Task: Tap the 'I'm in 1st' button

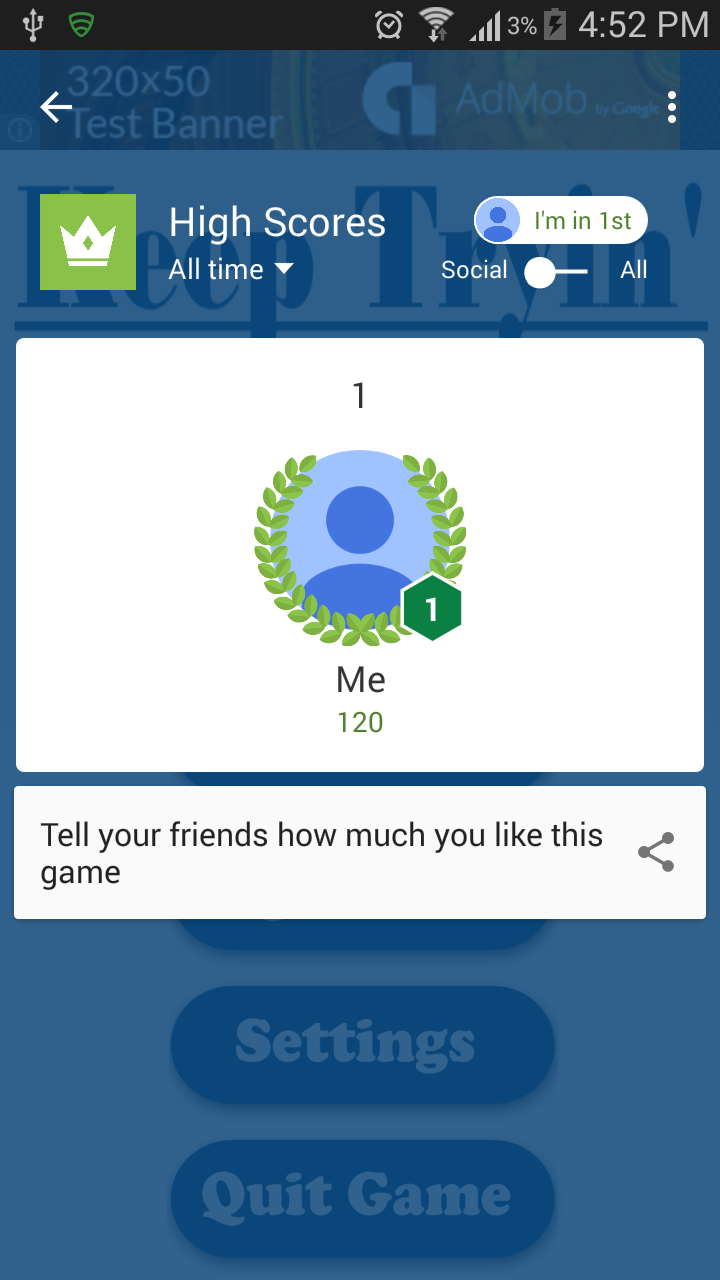Action: [560, 220]
